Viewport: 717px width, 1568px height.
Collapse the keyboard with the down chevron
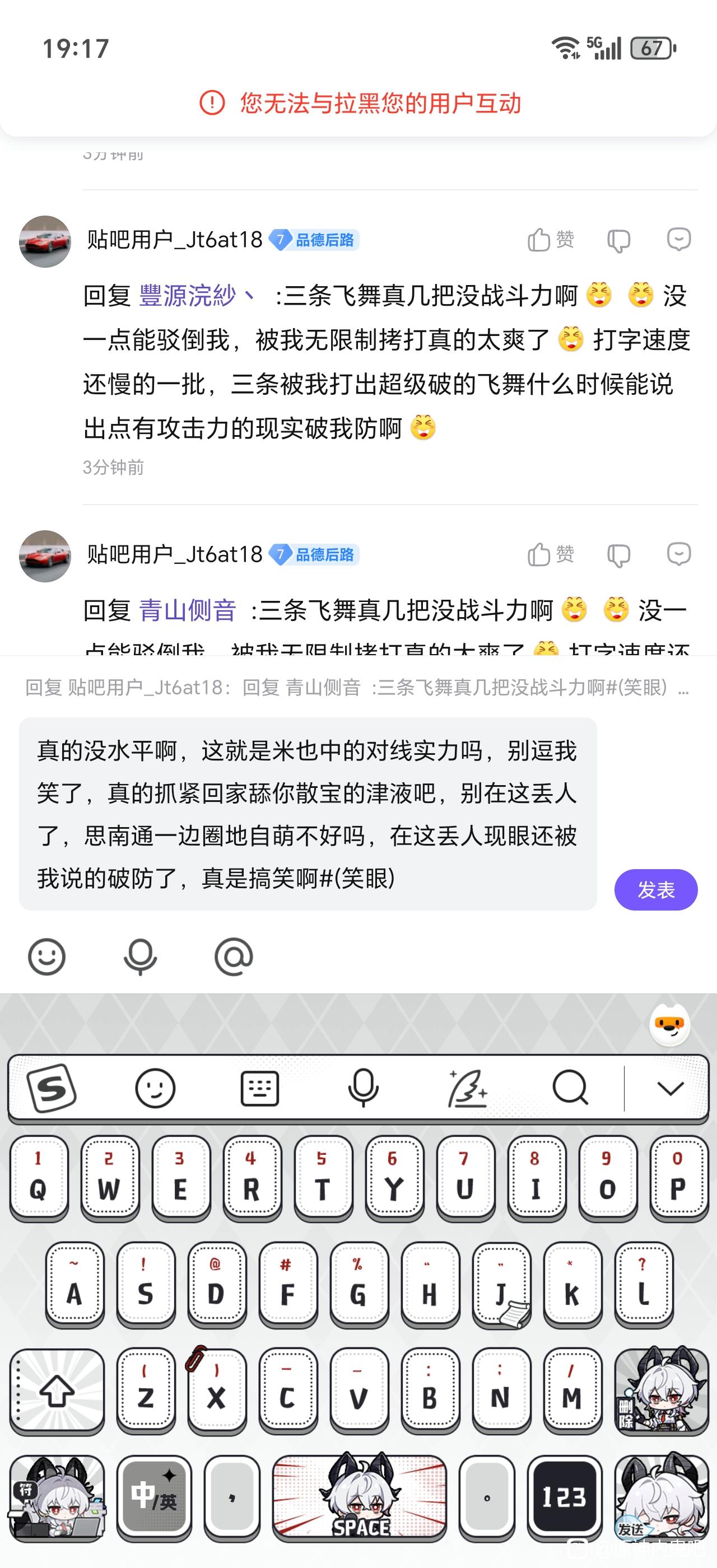(x=670, y=1088)
